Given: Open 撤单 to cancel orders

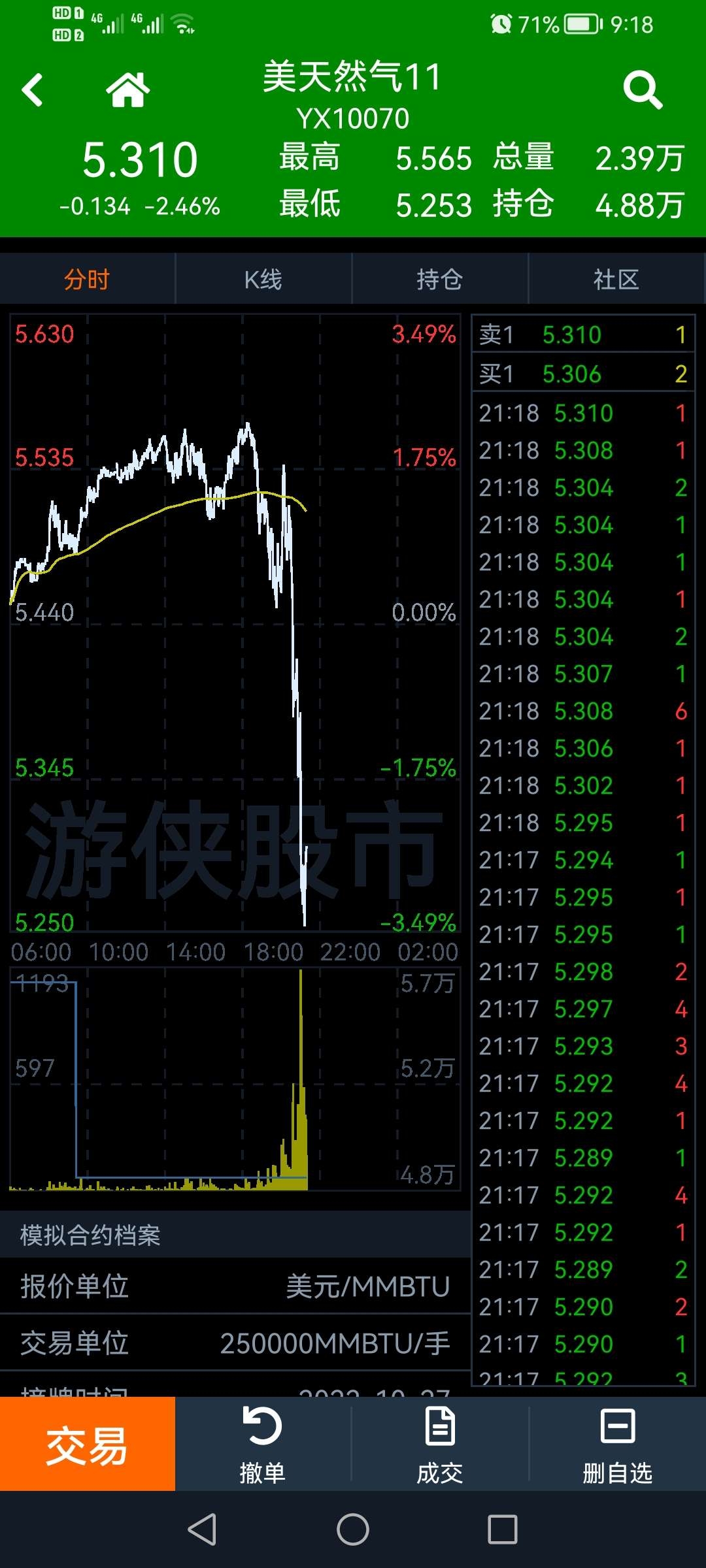Looking at the screenshot, I should tap(263, 1444).
